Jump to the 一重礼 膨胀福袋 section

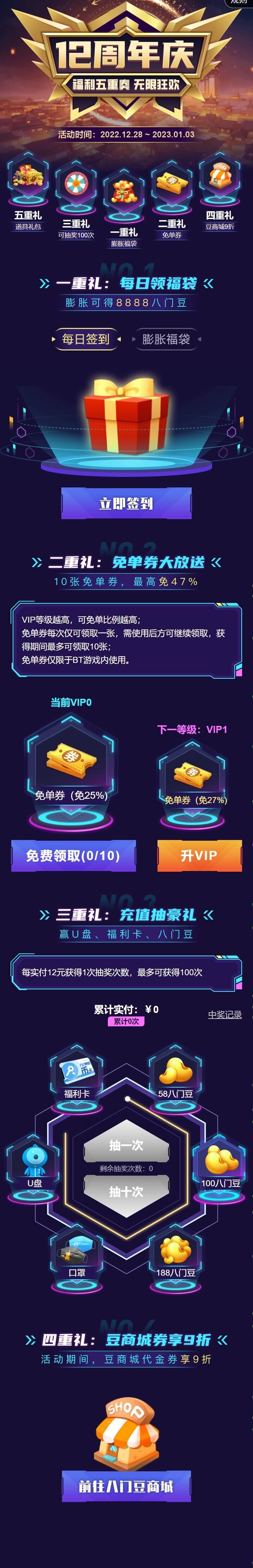[x=124, y=207]
